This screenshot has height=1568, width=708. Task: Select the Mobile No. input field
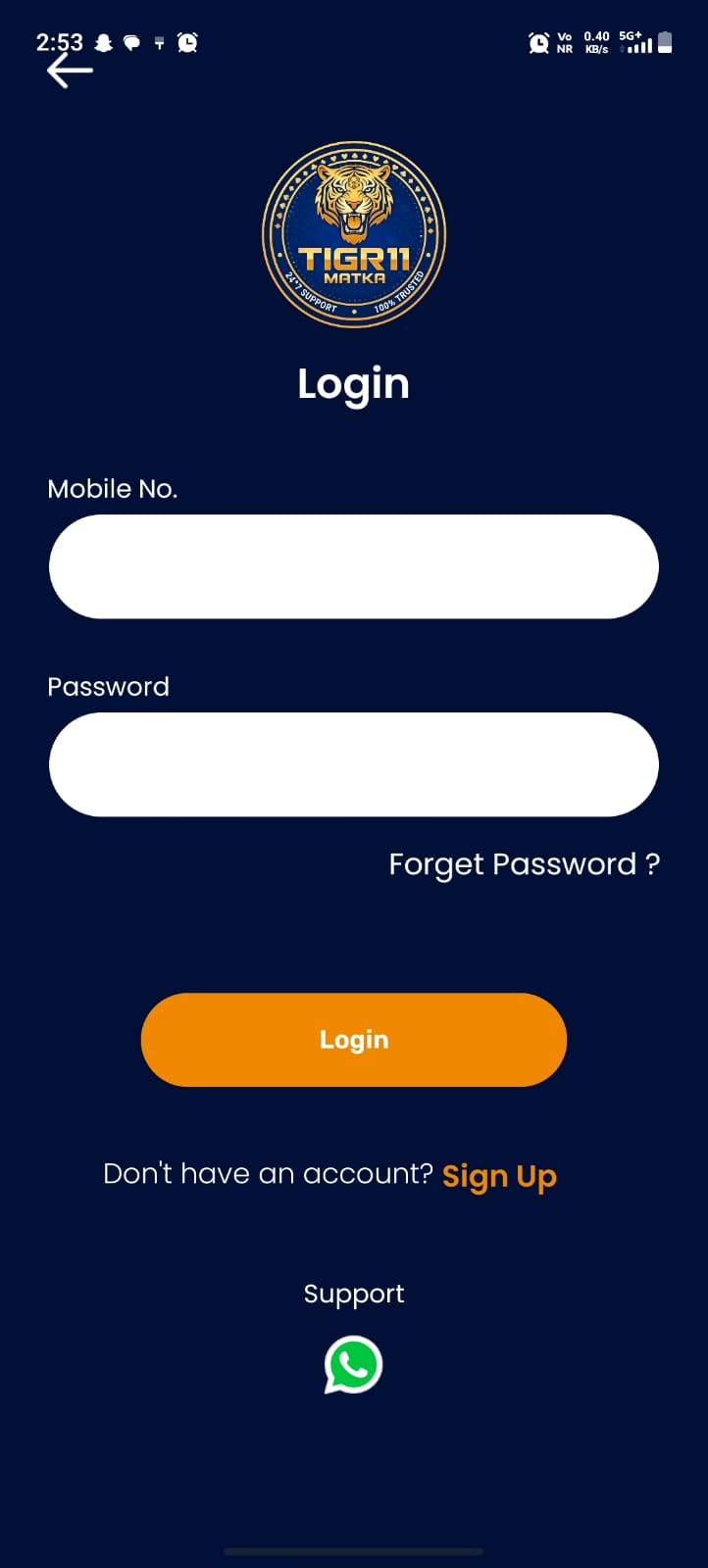pyautogui.click(x=354, y=566)
